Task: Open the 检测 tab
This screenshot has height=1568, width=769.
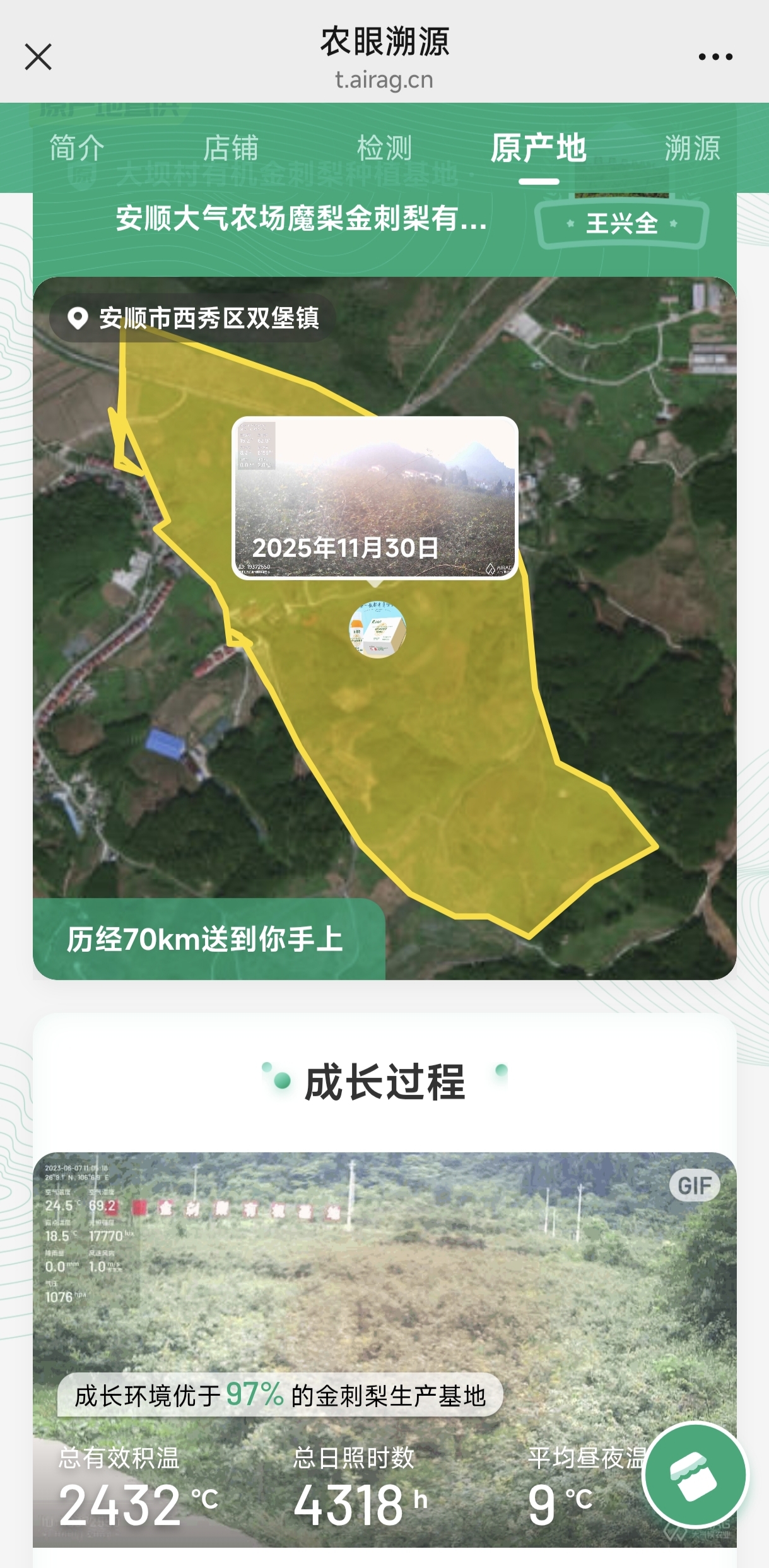Action: coord(384,149)
